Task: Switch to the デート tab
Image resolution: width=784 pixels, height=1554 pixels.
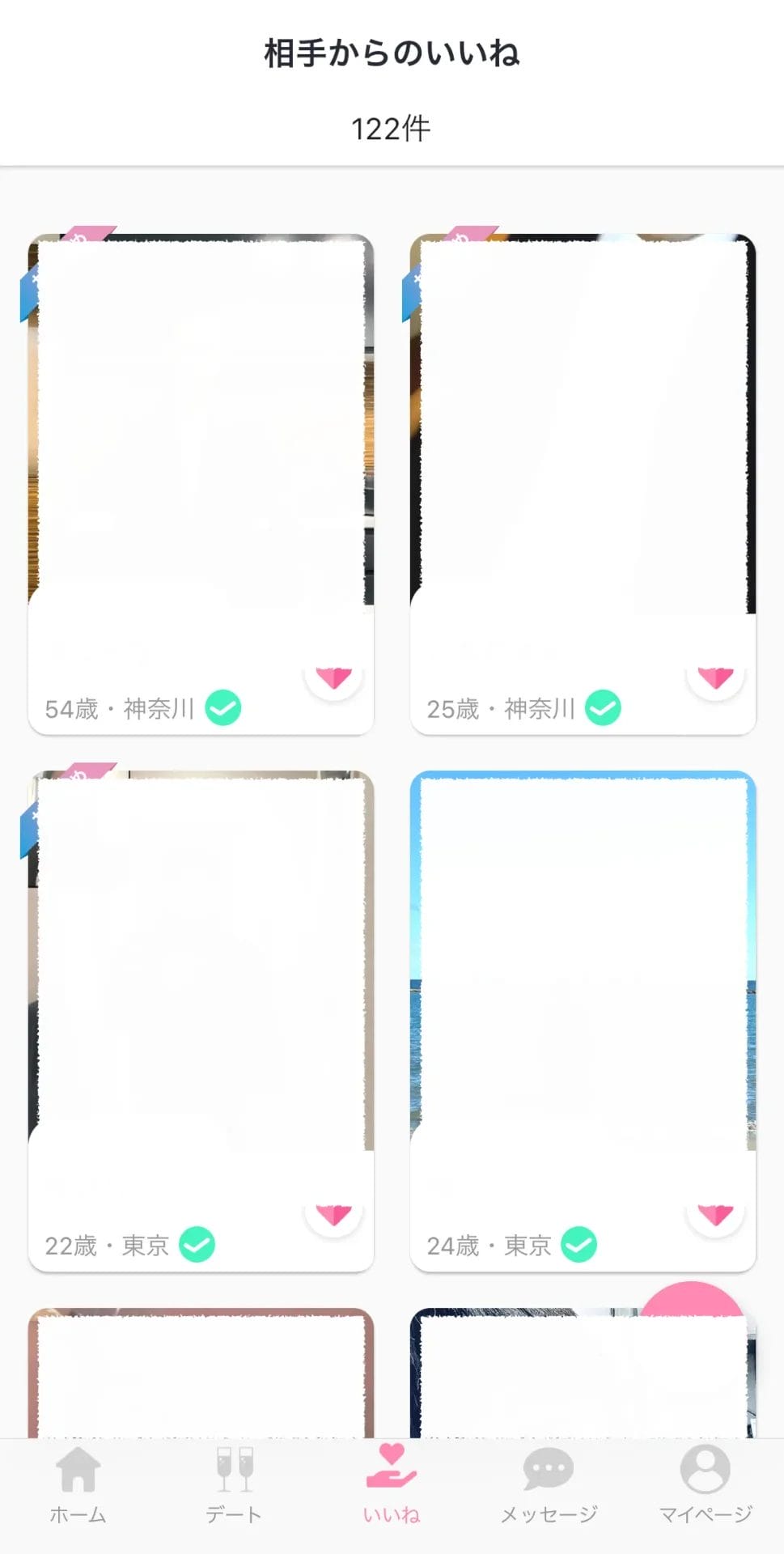Action: (235, 1485)
